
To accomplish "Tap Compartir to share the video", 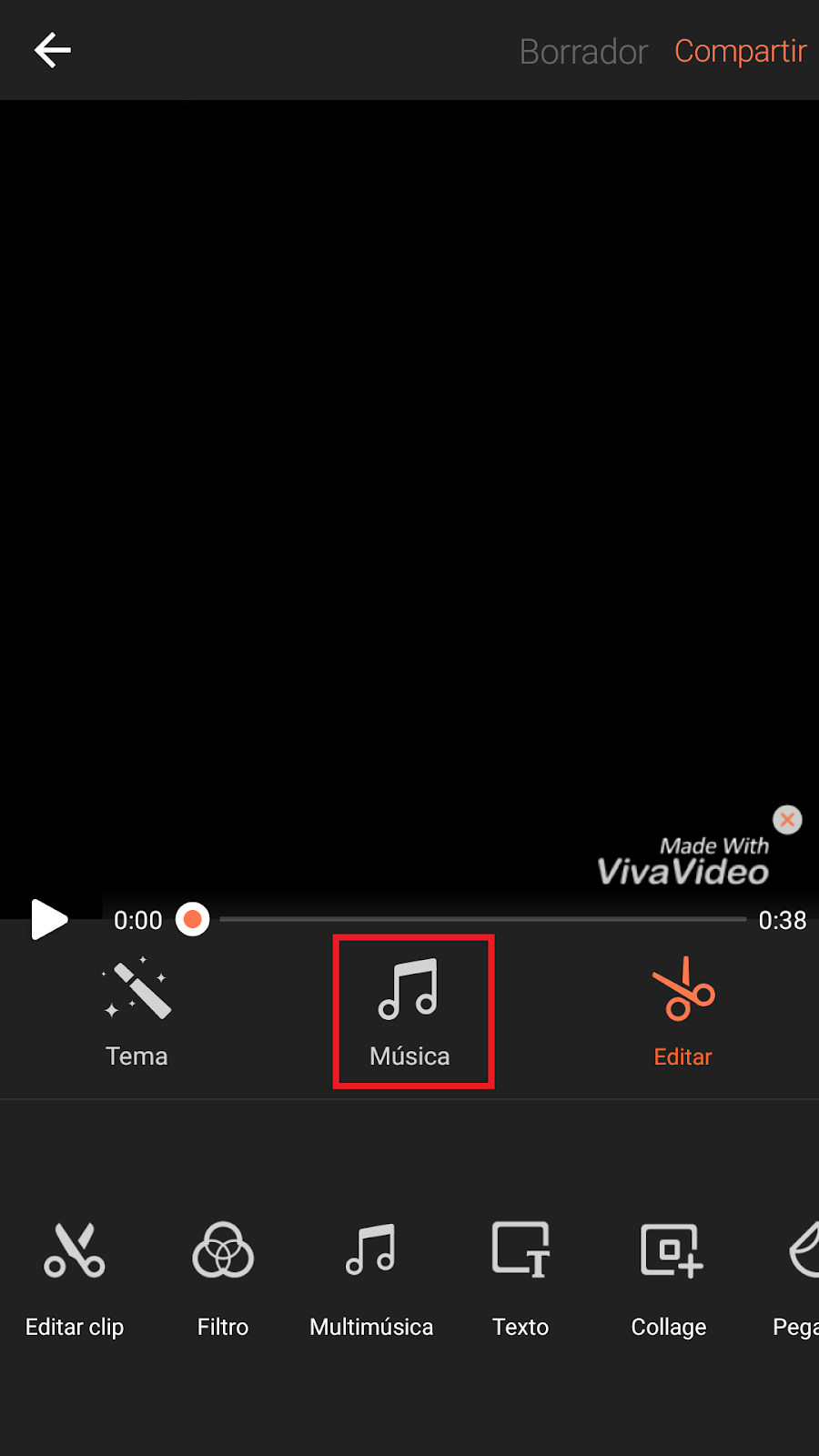I will coord(740,52).
